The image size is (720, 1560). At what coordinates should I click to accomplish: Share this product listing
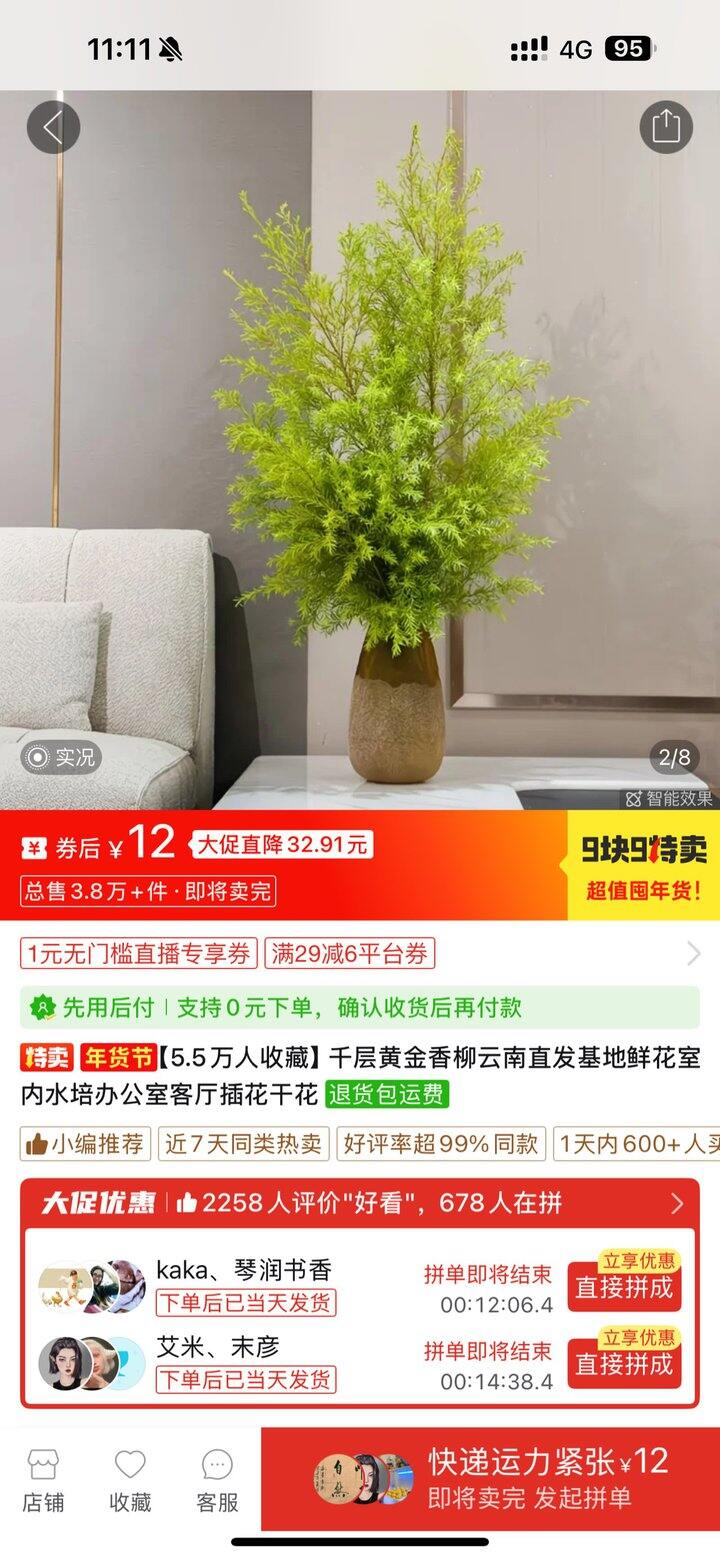pyautogui.click(x=666, y=127)
